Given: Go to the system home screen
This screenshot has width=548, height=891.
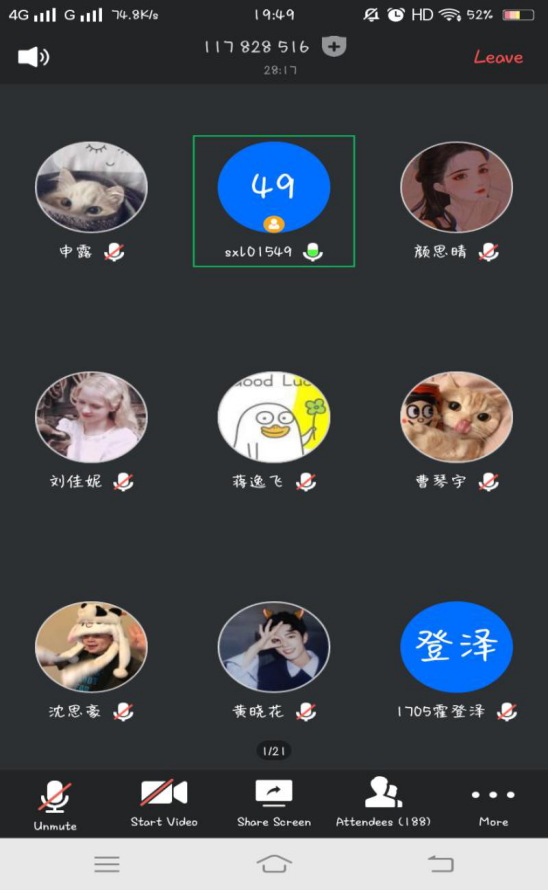Looking at the screenshot, I should click(x=274, y=864).
